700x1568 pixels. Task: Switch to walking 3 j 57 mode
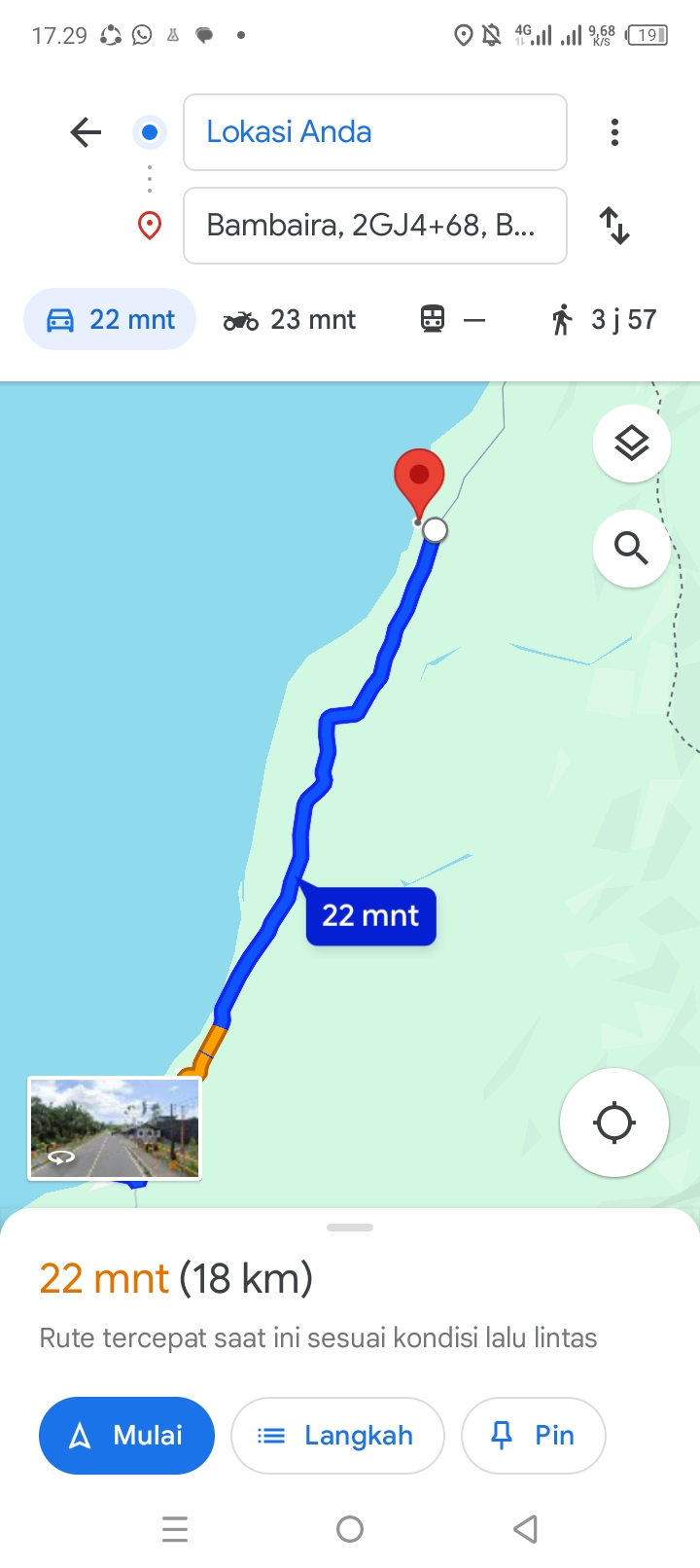(604, 319)
